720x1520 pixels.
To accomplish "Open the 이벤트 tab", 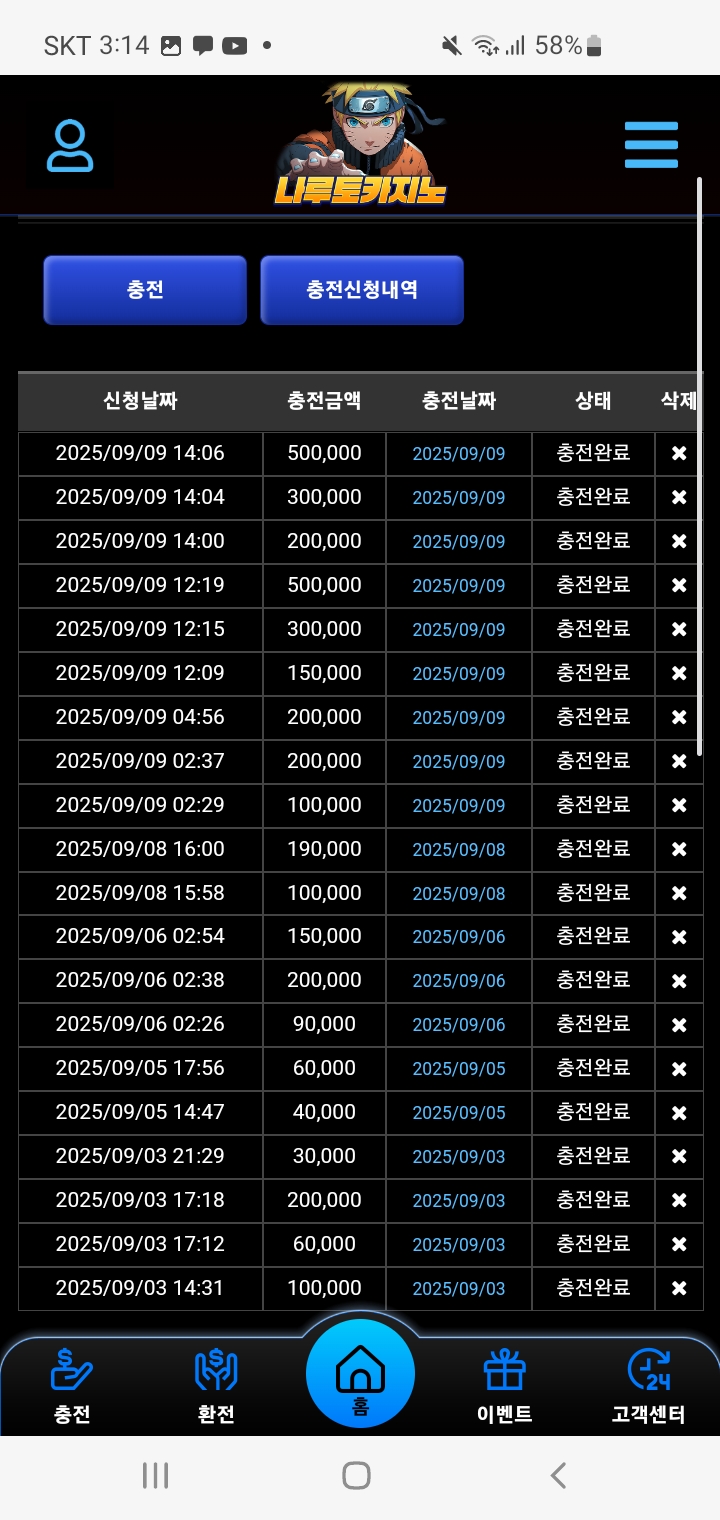I will click(x=505, y=1385).
